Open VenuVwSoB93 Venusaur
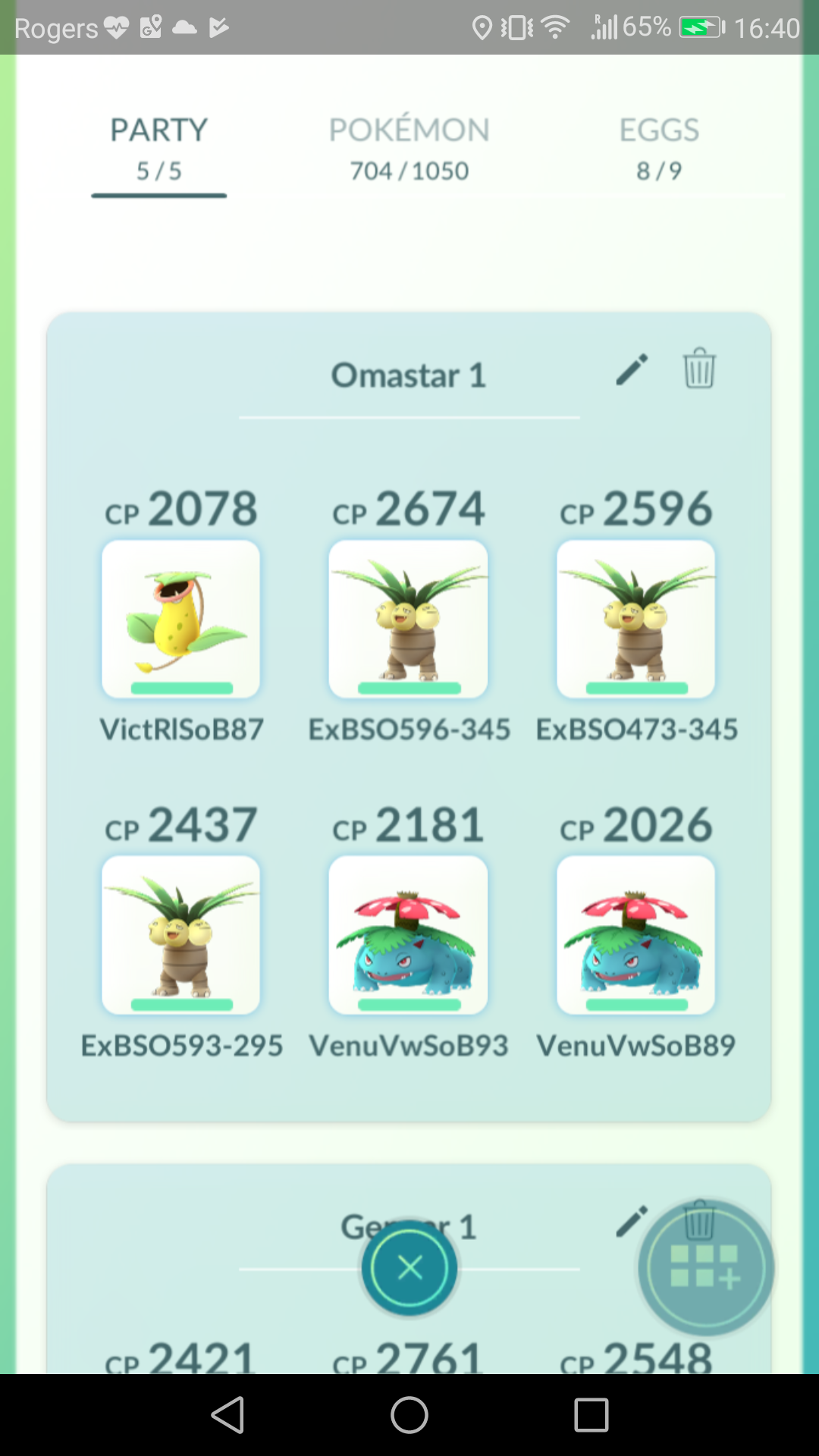Viewport: 819px width, 1456px height. 409,935
